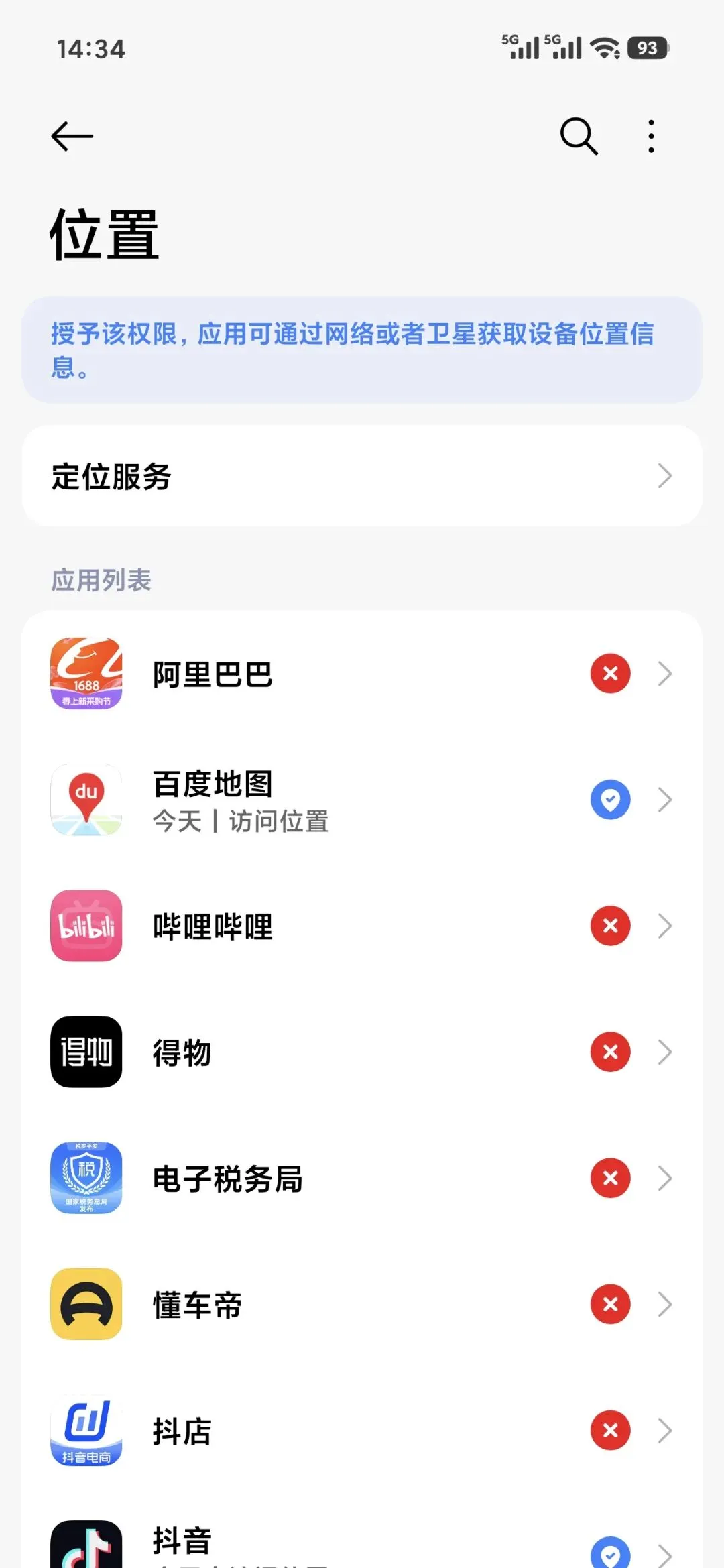Open 阿里巴巴 location permission
Viewport: 724px width, 1568px height.
(362, 674)
